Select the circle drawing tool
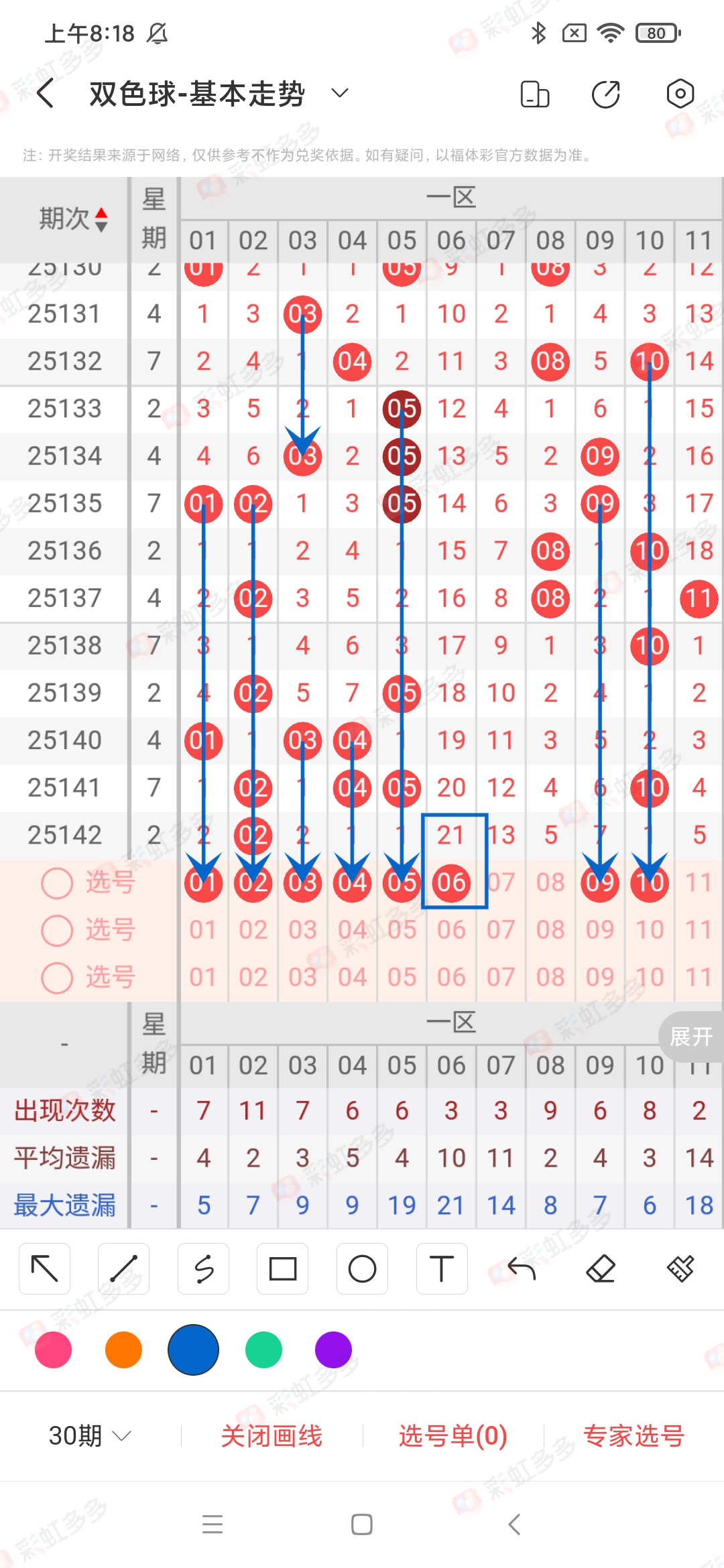This screenshot has width=724, height=1568. click(362, 1268)
